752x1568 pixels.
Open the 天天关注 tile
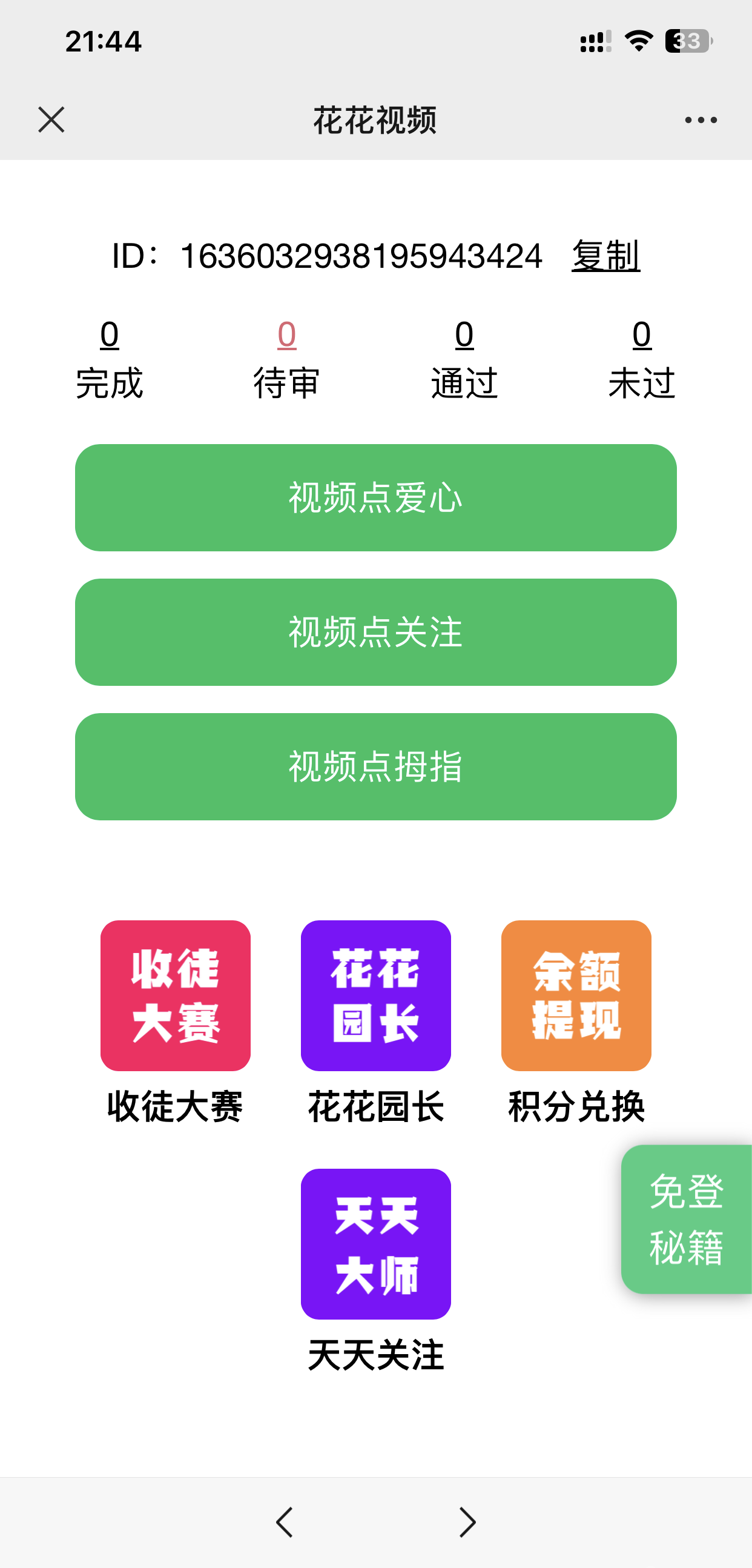[x=376, y=1244]
